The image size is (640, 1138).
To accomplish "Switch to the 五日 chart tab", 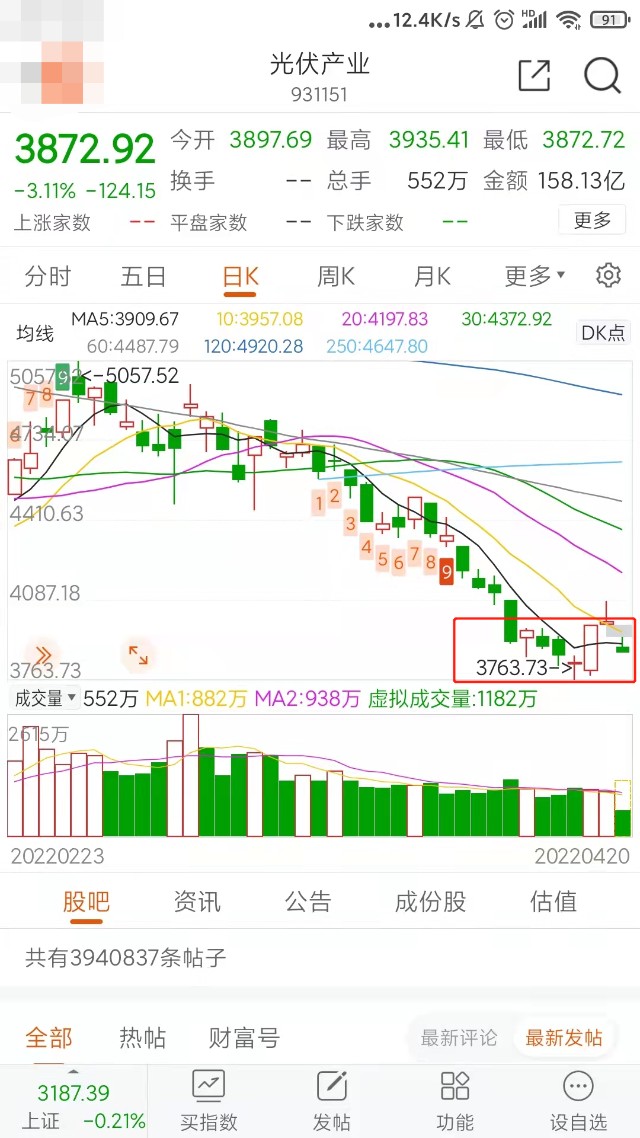I will tap(143, 276).
